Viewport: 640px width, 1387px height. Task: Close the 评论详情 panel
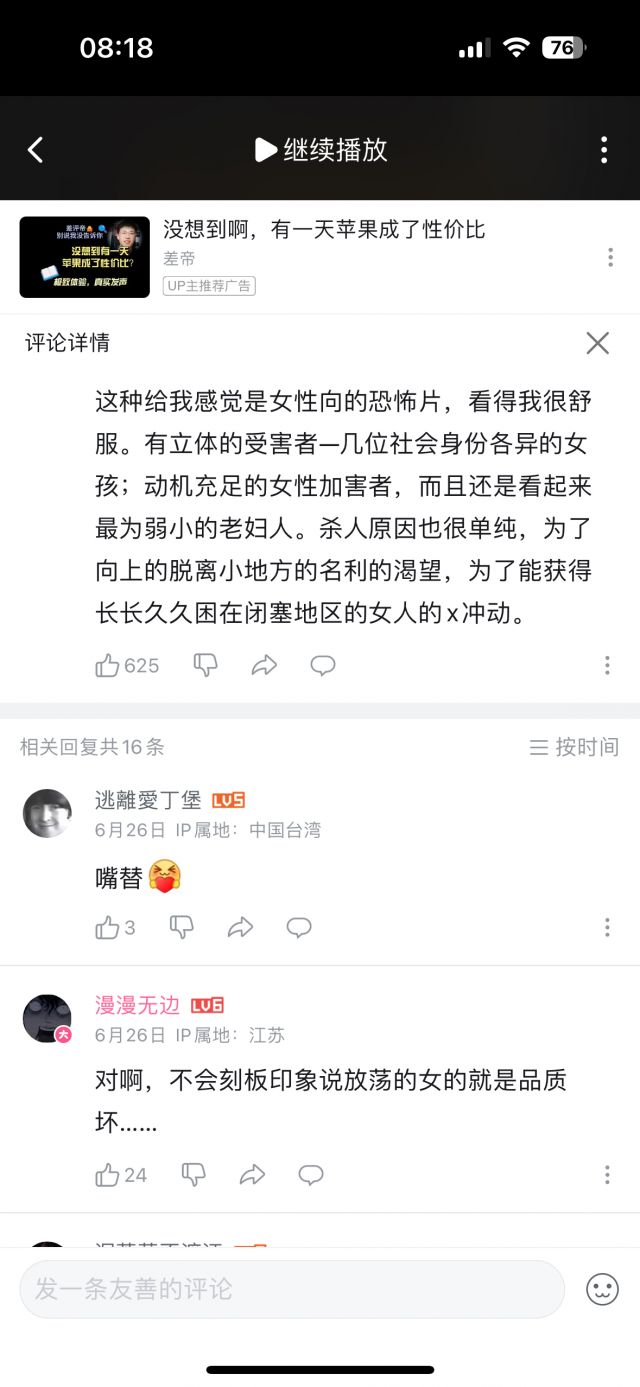597,343
